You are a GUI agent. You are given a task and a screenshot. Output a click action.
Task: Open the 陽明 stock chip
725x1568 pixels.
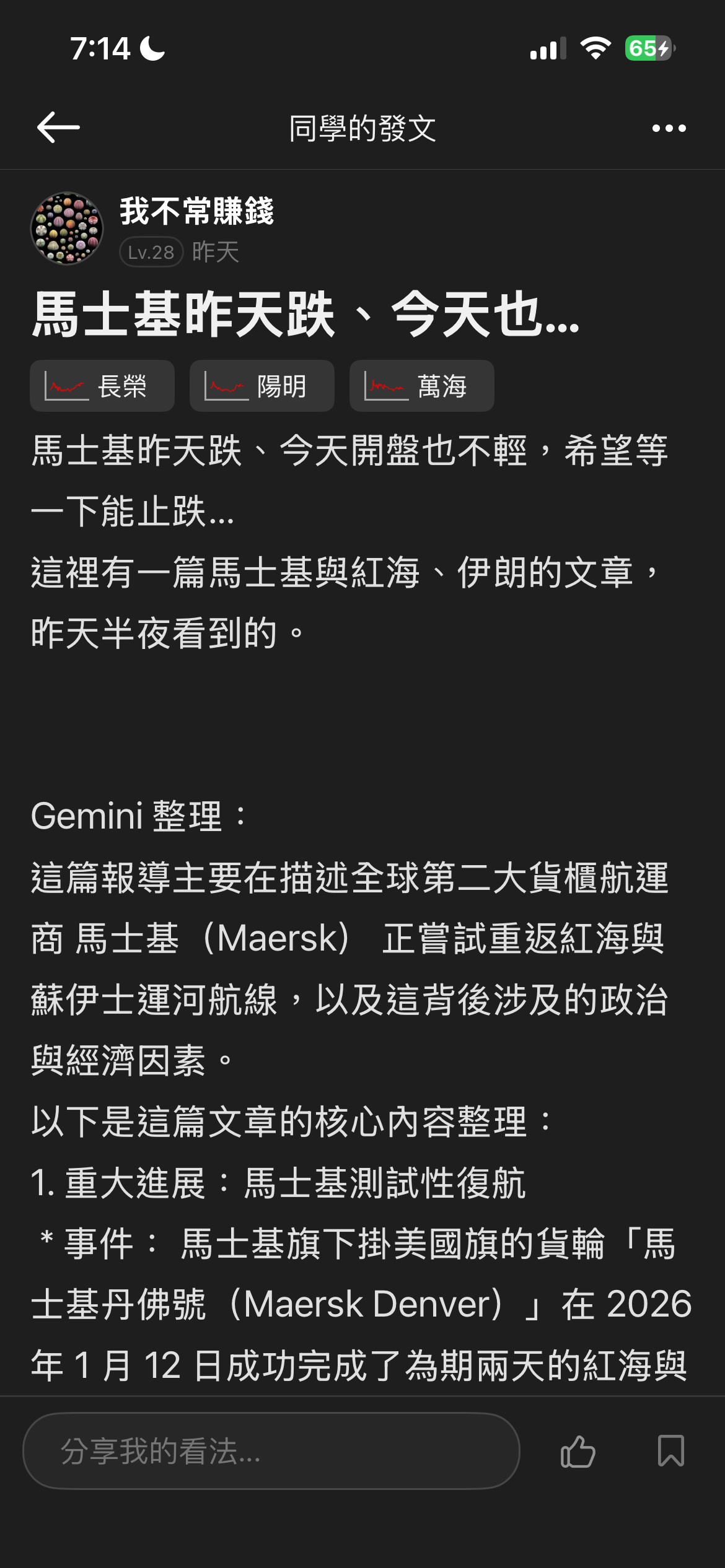(x=261, y=386)
